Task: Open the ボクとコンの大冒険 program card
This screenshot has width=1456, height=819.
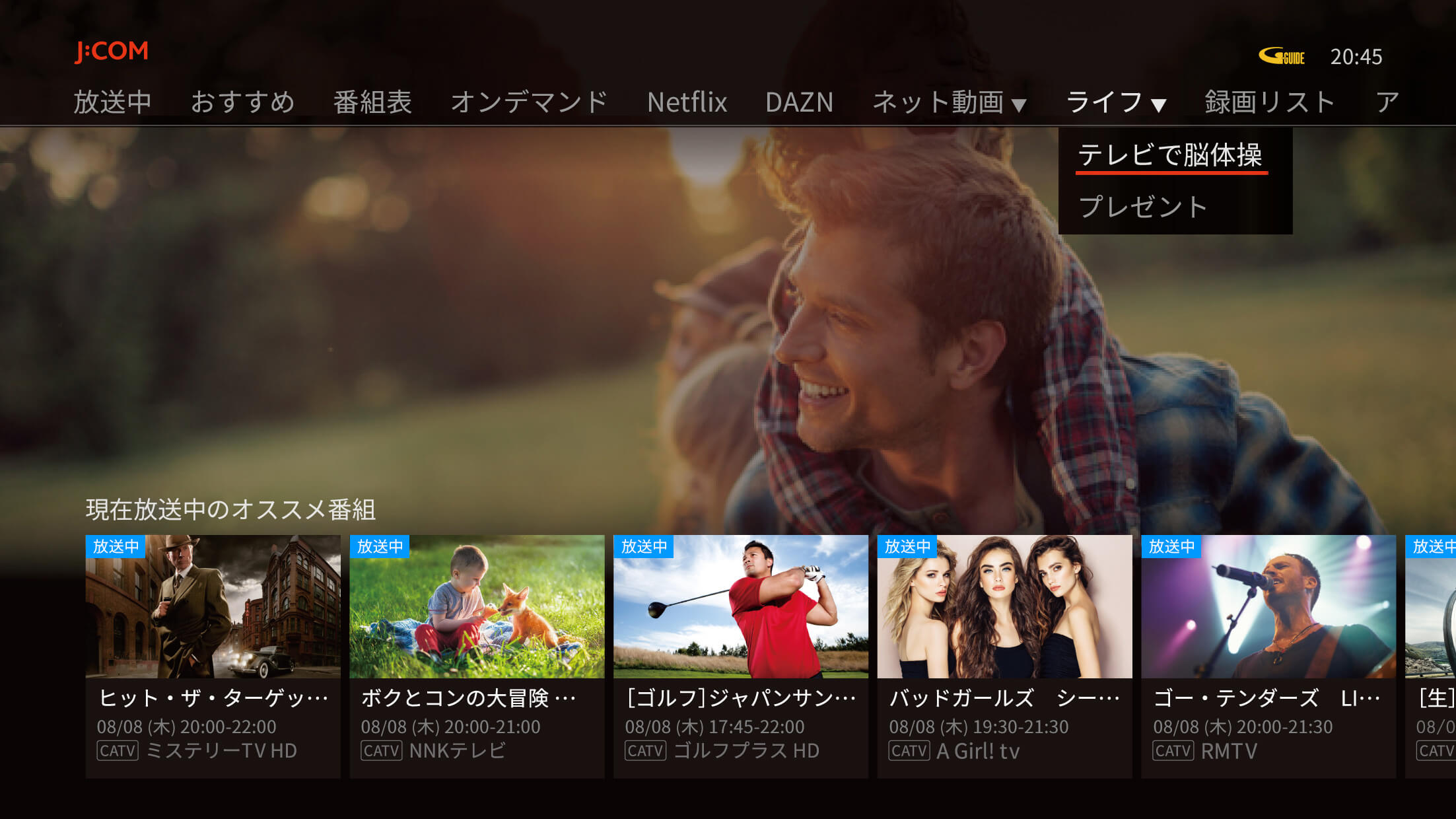Action: click(477, 655)
